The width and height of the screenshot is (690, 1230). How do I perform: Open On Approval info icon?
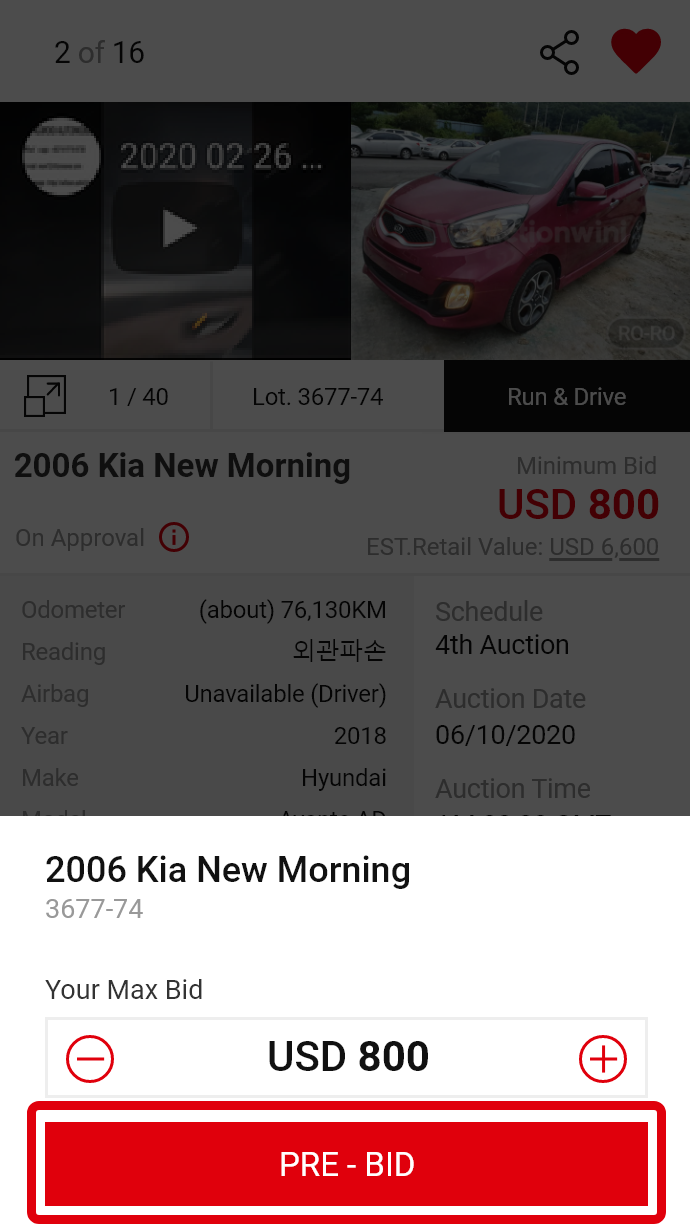point(174,538)
